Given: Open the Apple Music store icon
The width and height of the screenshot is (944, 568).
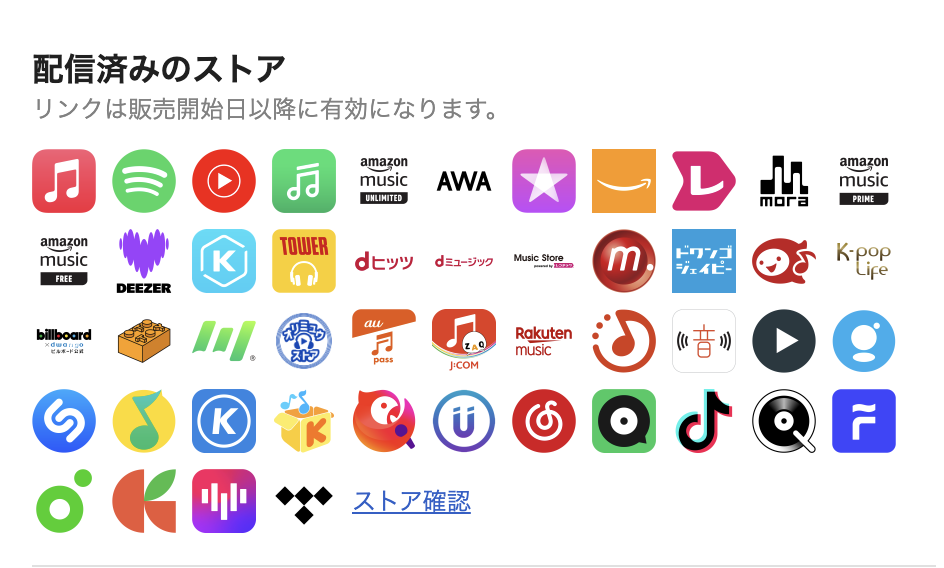Looking at the screenshot, I should [x=64, y=181].
